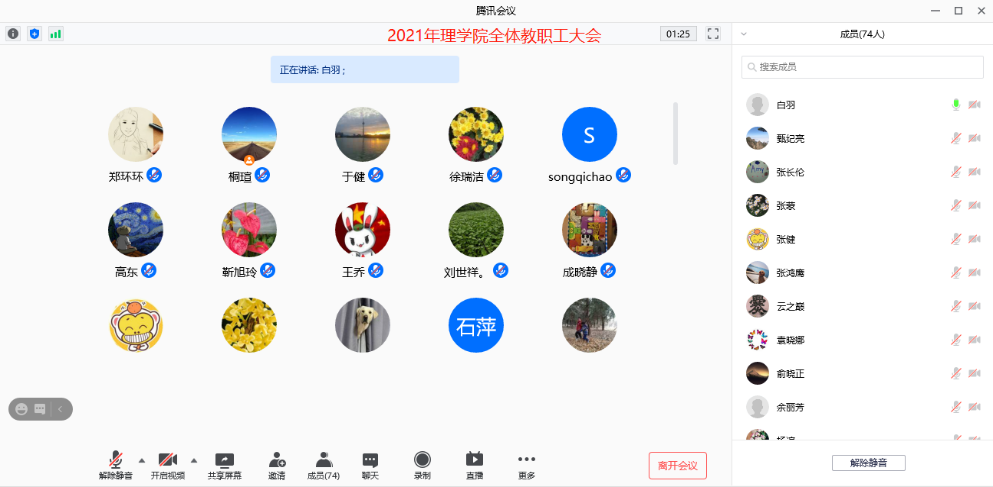
Task: Toggle the 成员(74) members panel
Action: (x=323, y=464)
